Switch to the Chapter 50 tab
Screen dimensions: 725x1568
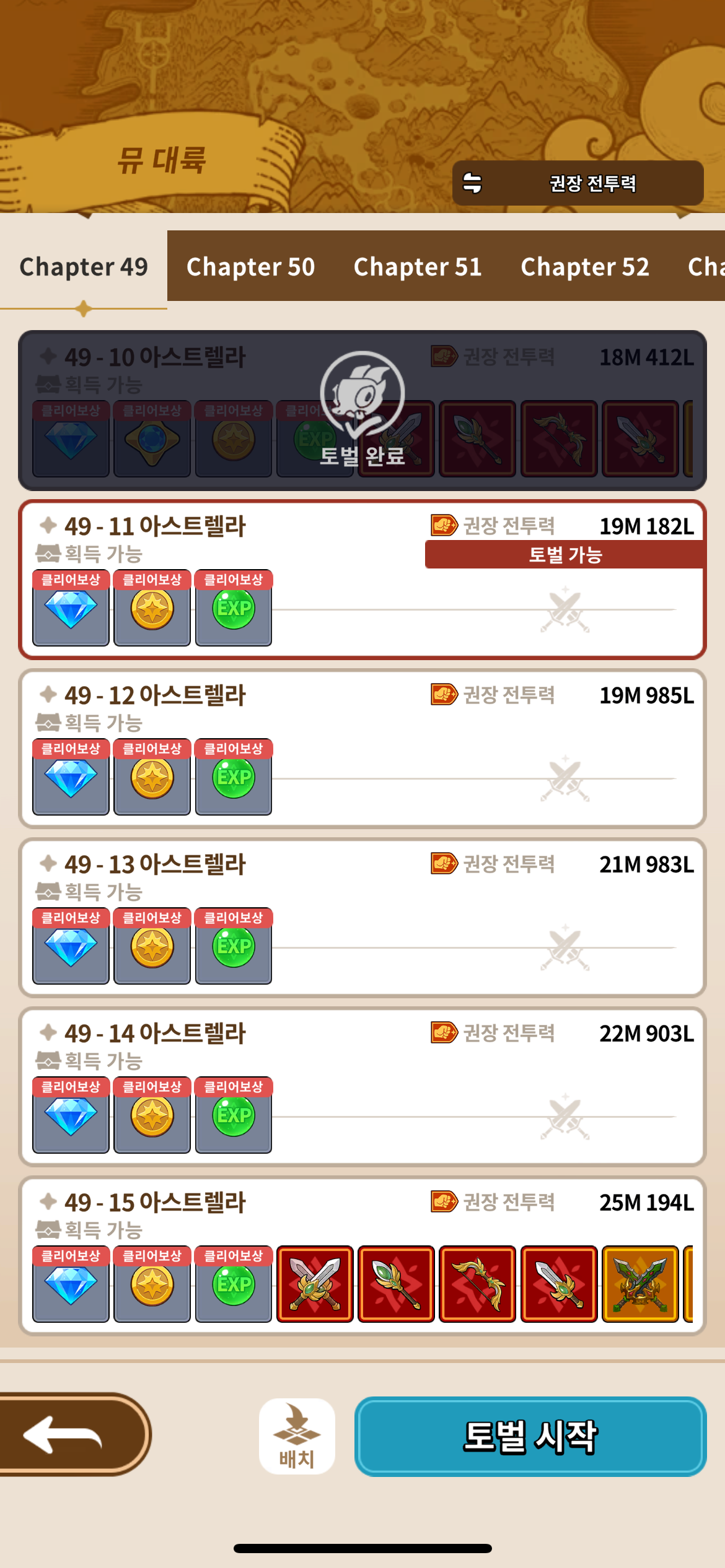pos(251,267)
